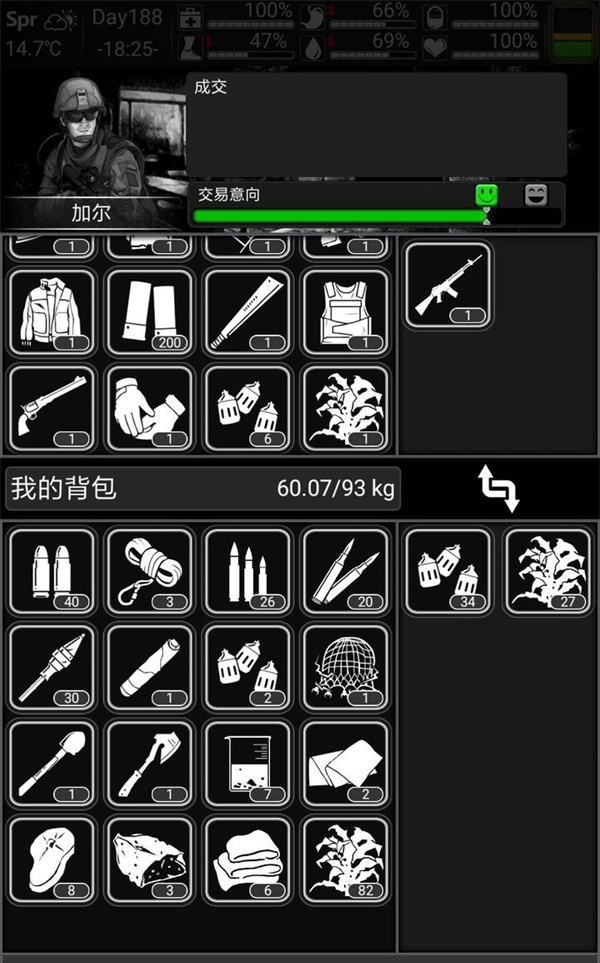Tap the swap trade arrows button
The height and width of the screenshot is (963, 600).
pyautogui.click(x=498, y=488)
